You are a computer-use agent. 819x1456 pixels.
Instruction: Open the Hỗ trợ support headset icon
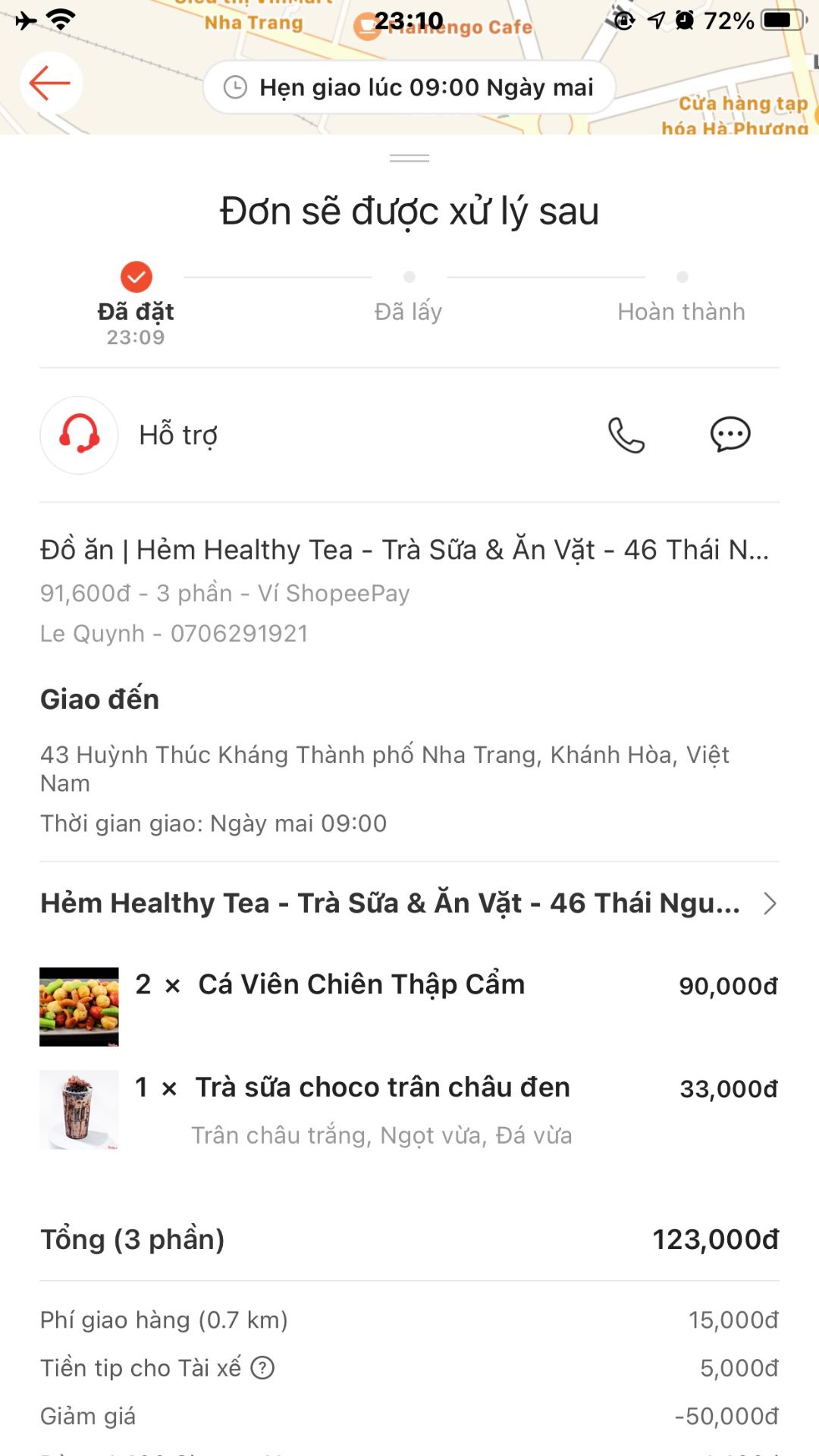coord(79,435)
